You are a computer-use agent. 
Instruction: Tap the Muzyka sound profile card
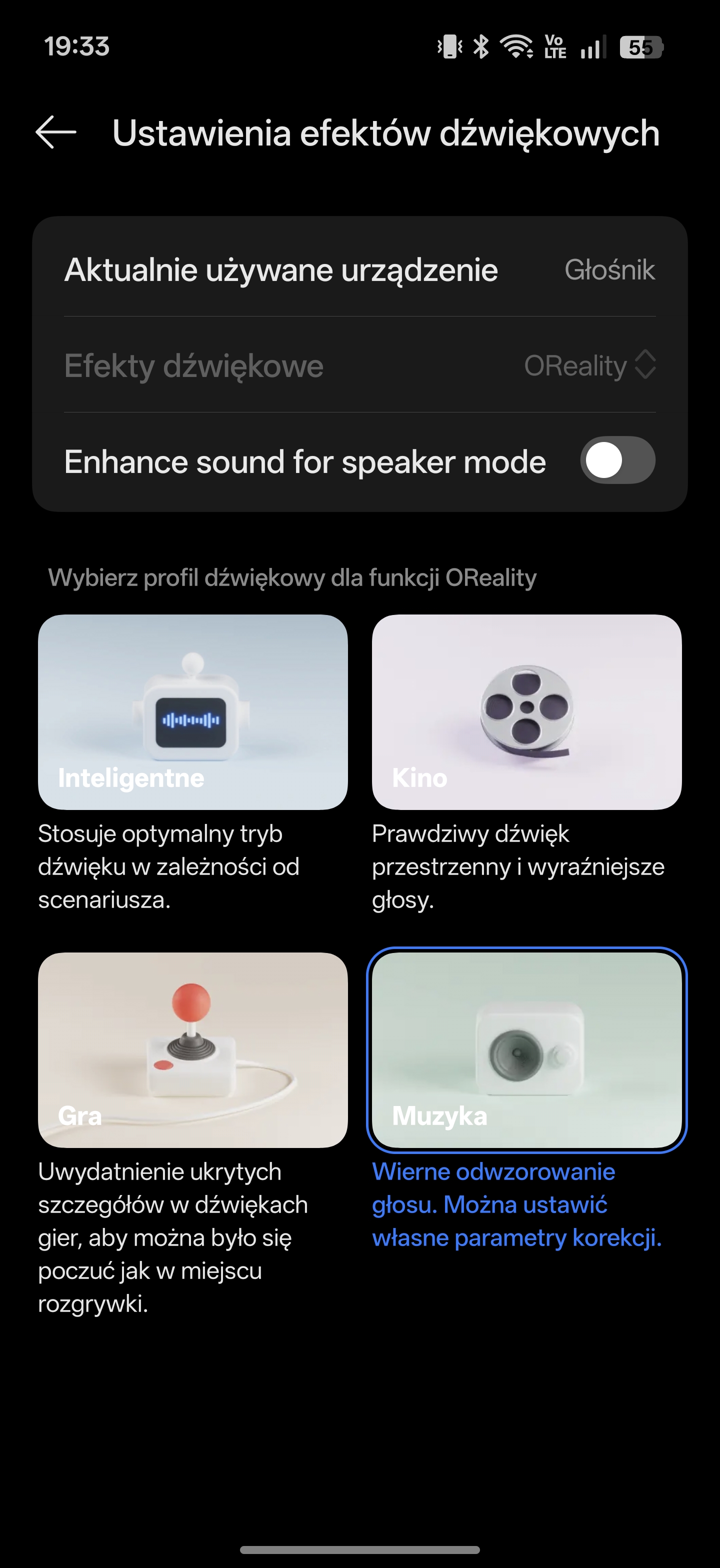click(526, 1049)
